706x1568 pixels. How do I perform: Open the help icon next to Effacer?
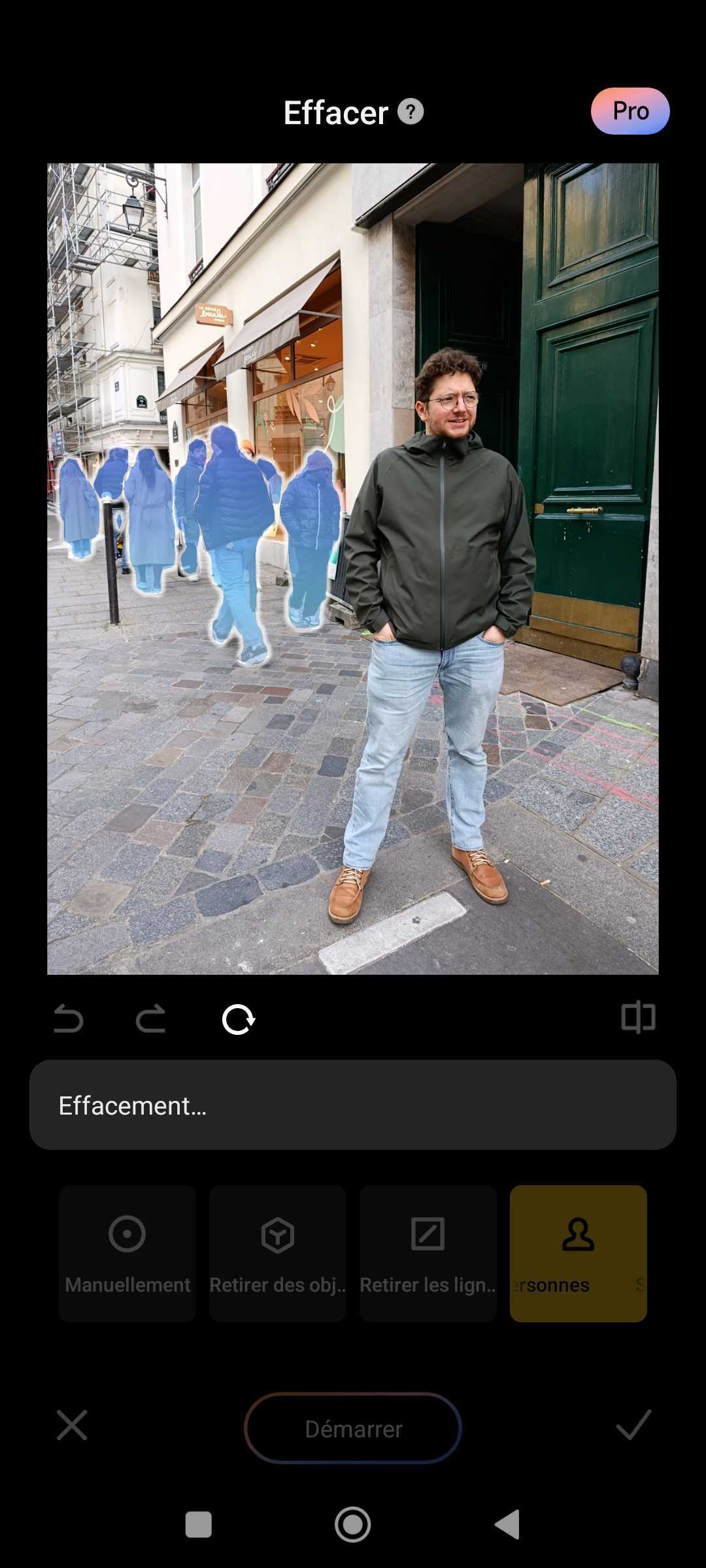(411, 112)
